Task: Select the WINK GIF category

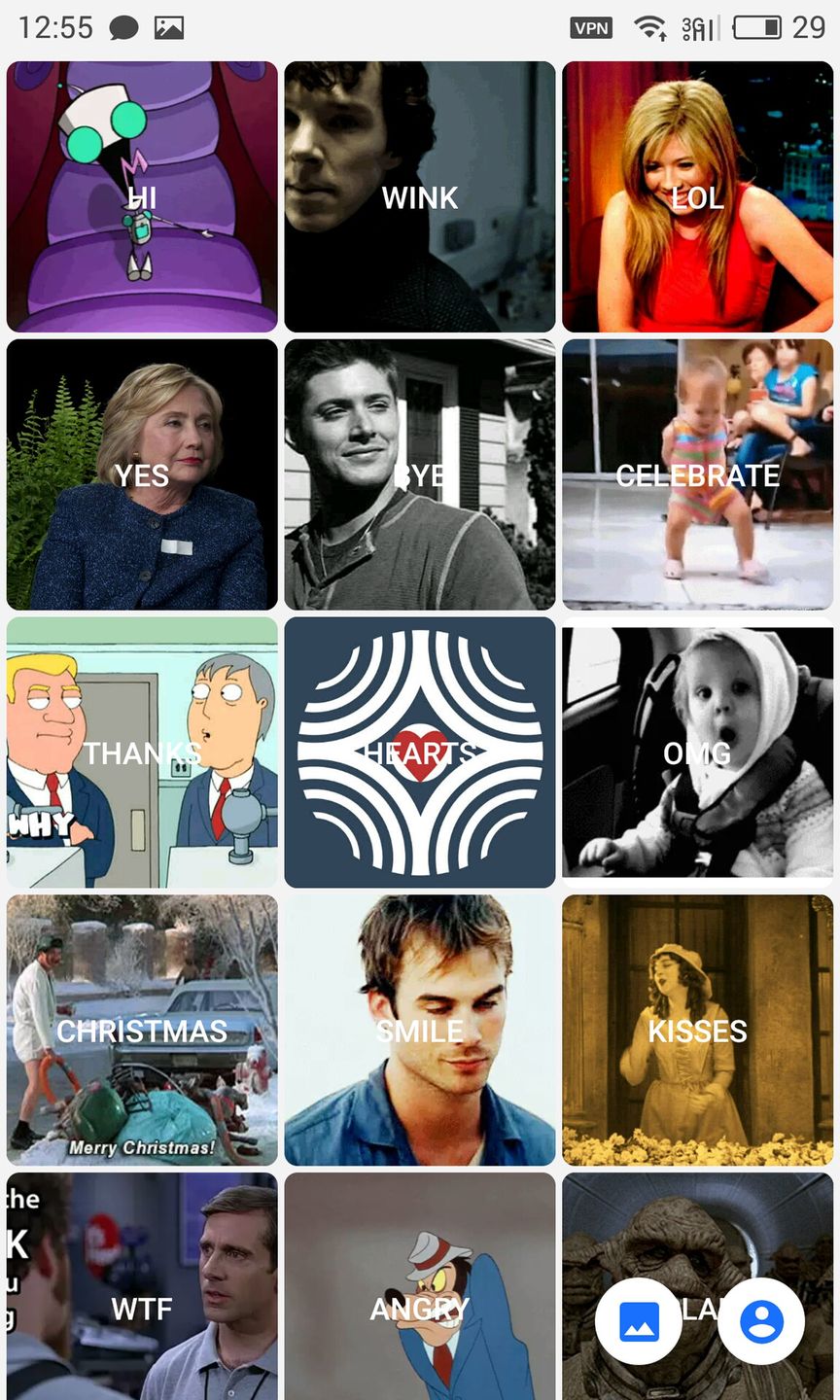Action: [x=420, y=197]
